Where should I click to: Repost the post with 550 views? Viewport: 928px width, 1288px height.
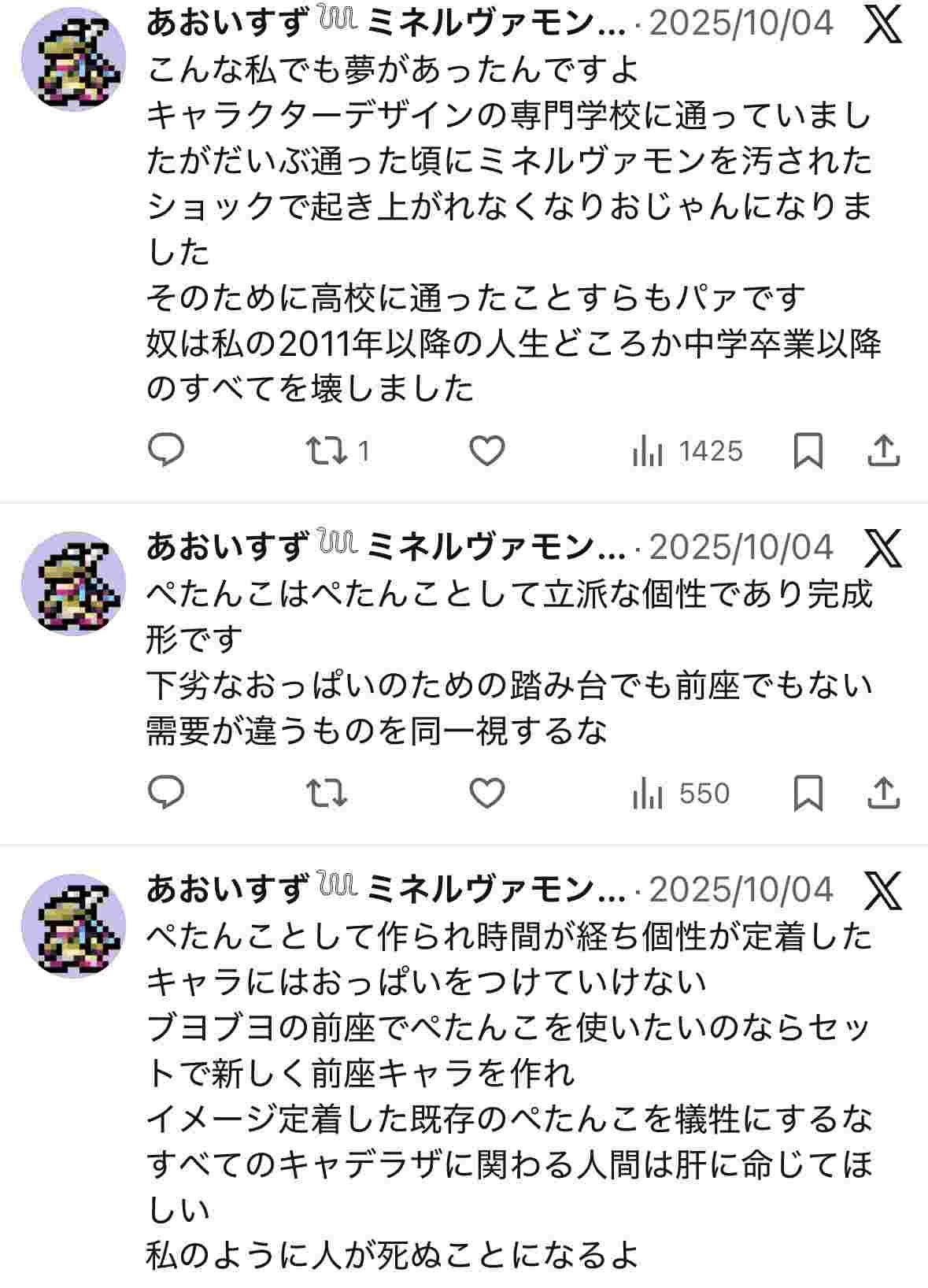tap(326, 793)
